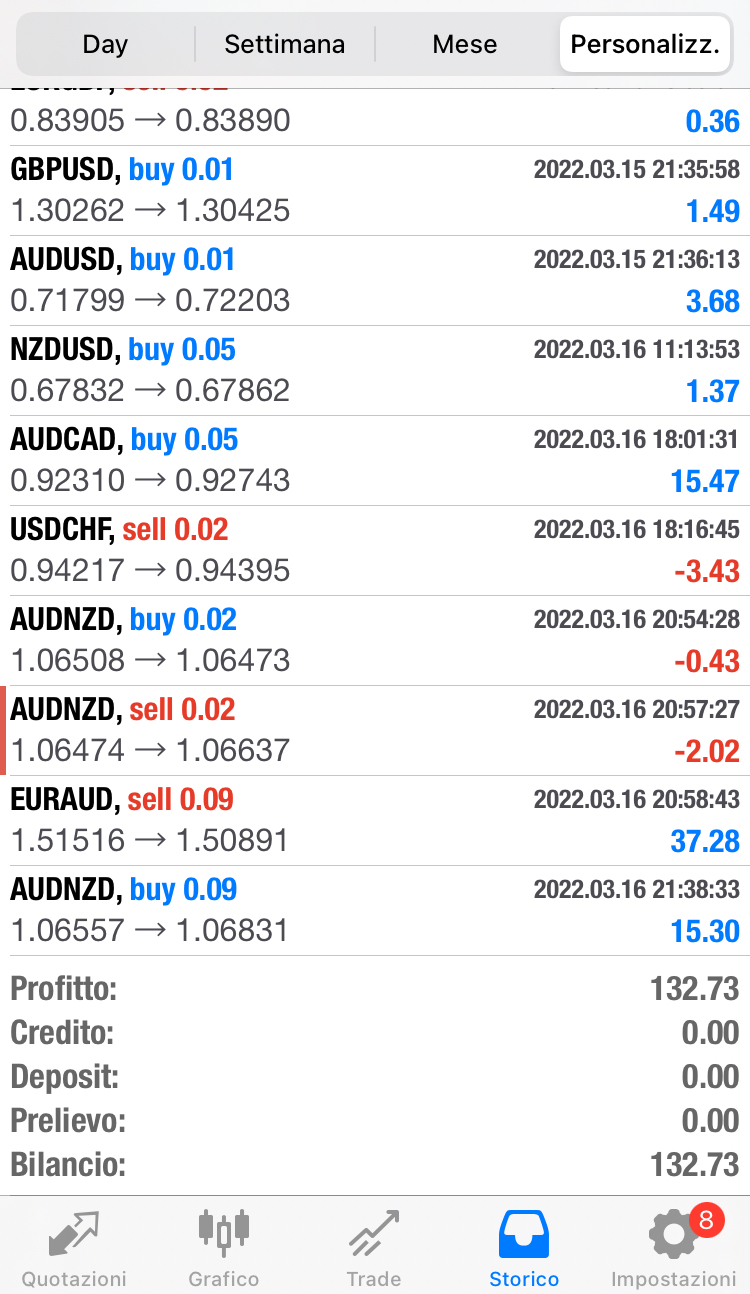750x1294 pixels.
Task: Expand the AUDNZD buy 0.02 trade
Action: pos(375,640)
